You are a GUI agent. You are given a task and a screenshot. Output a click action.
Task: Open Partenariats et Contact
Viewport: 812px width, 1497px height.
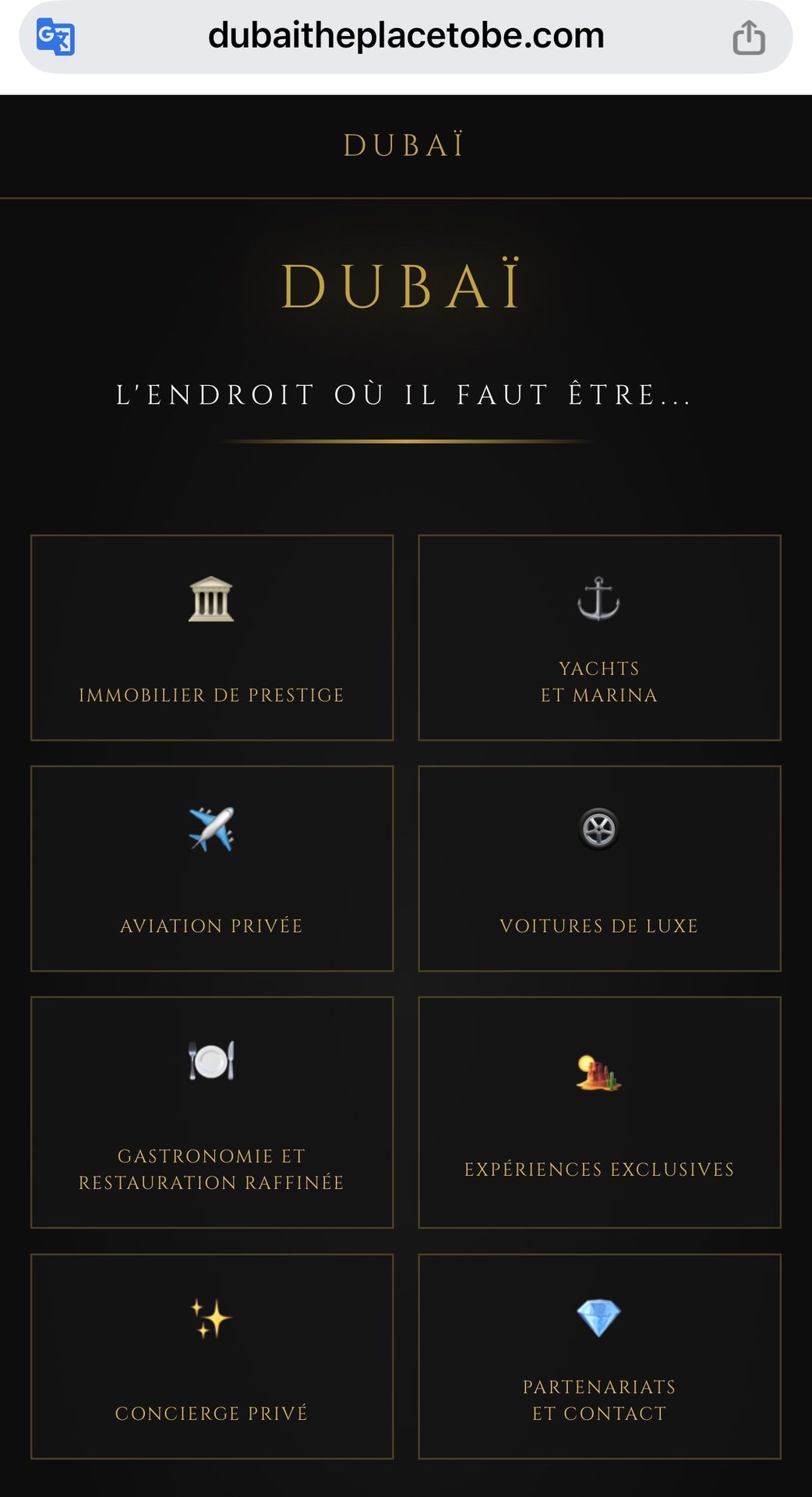click(599, 1357)
